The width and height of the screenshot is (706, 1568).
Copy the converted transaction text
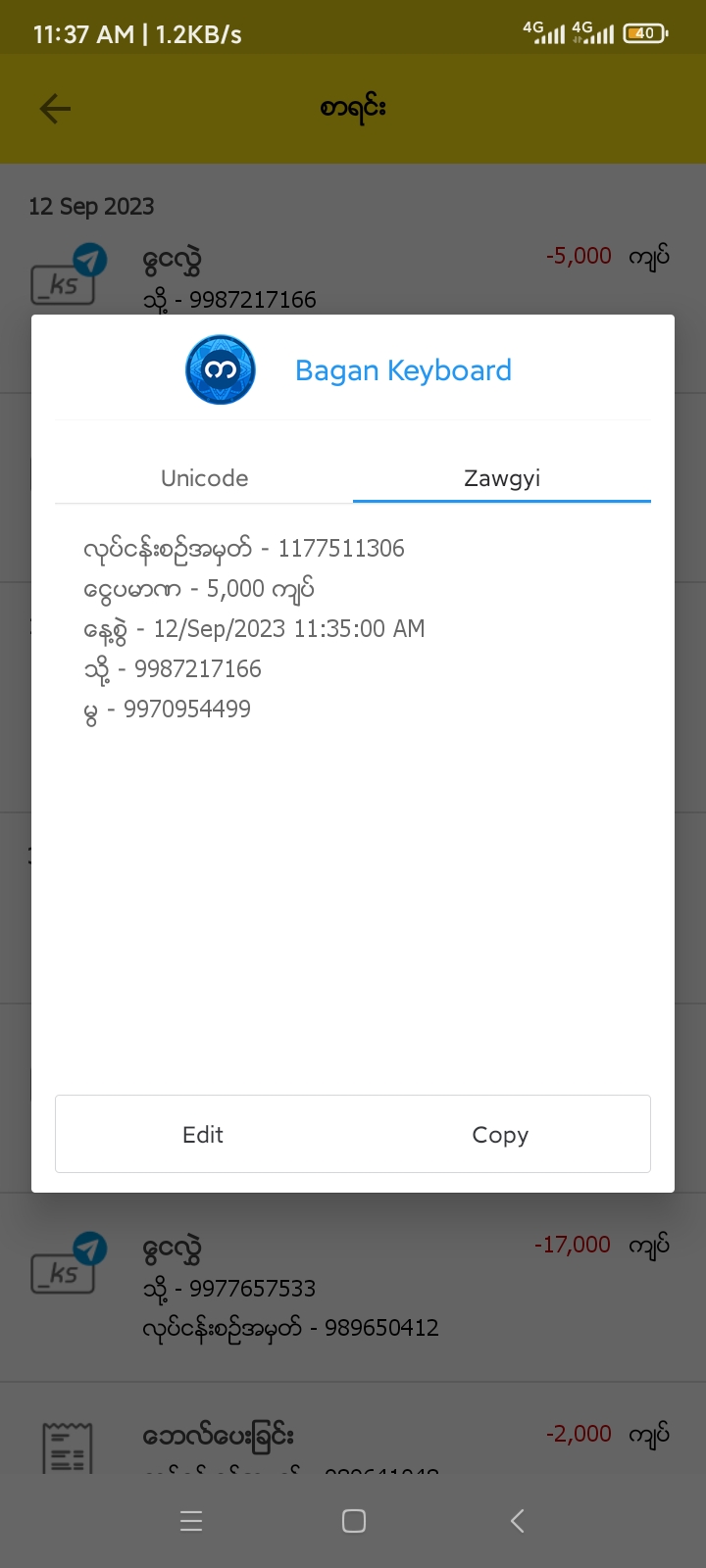pos(500,1134)
